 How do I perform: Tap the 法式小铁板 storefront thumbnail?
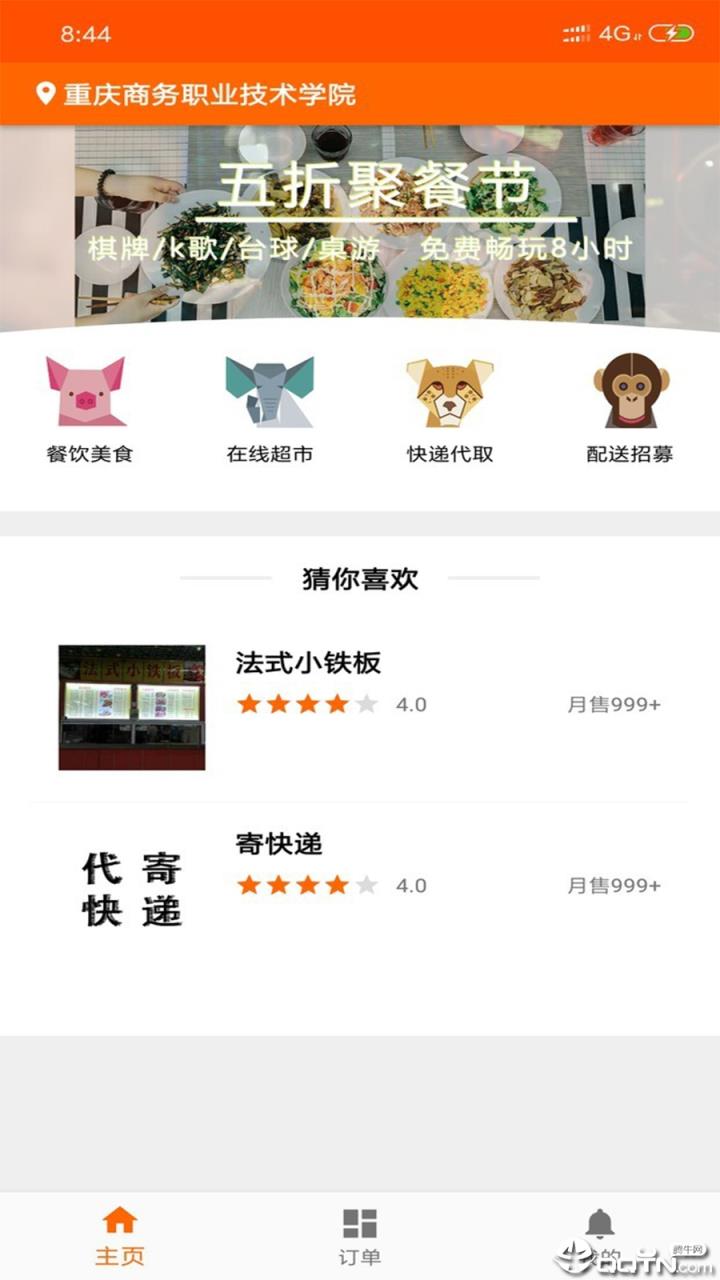pyautogui.click(x=131, y=707)
